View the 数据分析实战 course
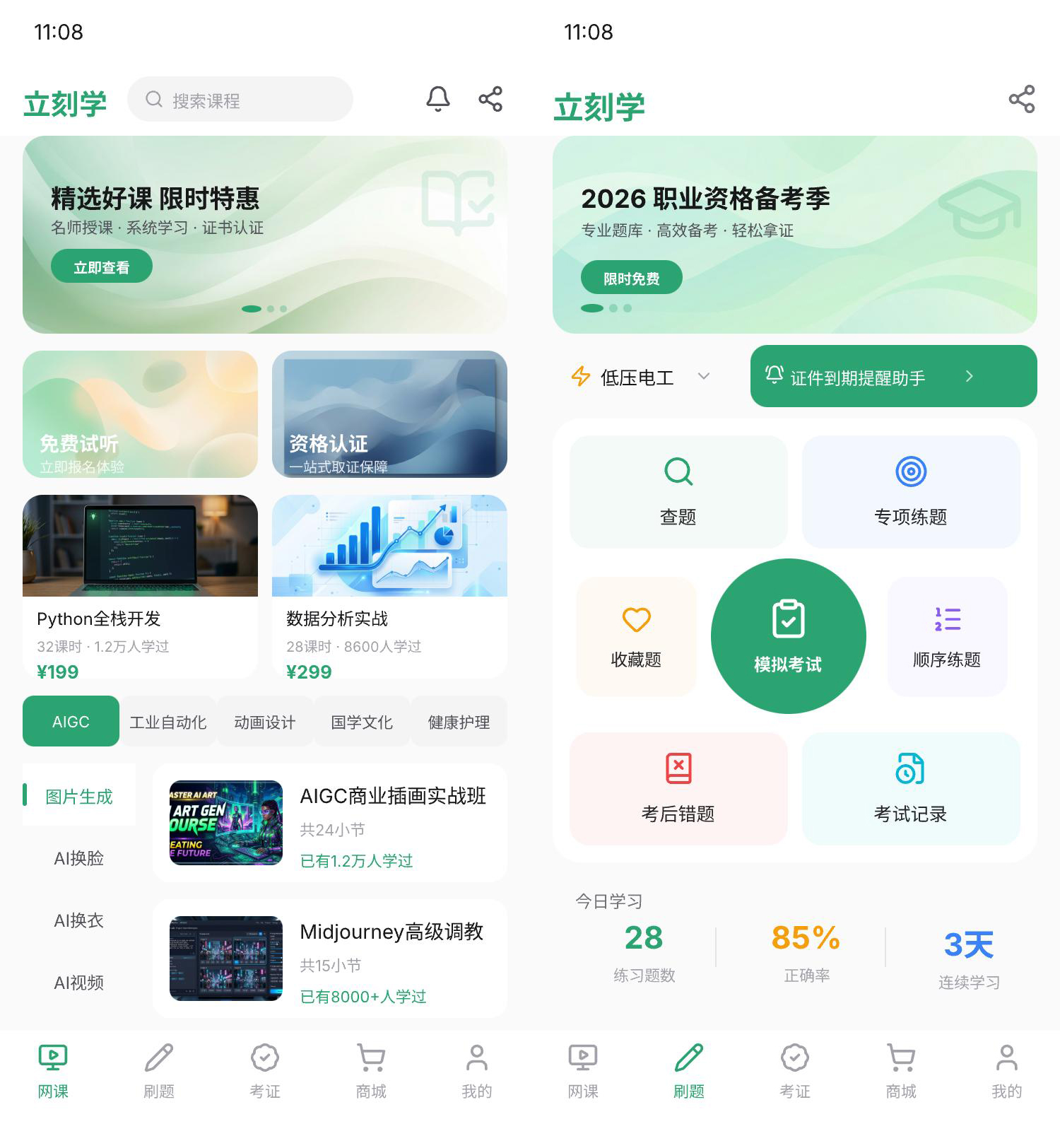1060x1148 pixels. [x=389, y=586]
